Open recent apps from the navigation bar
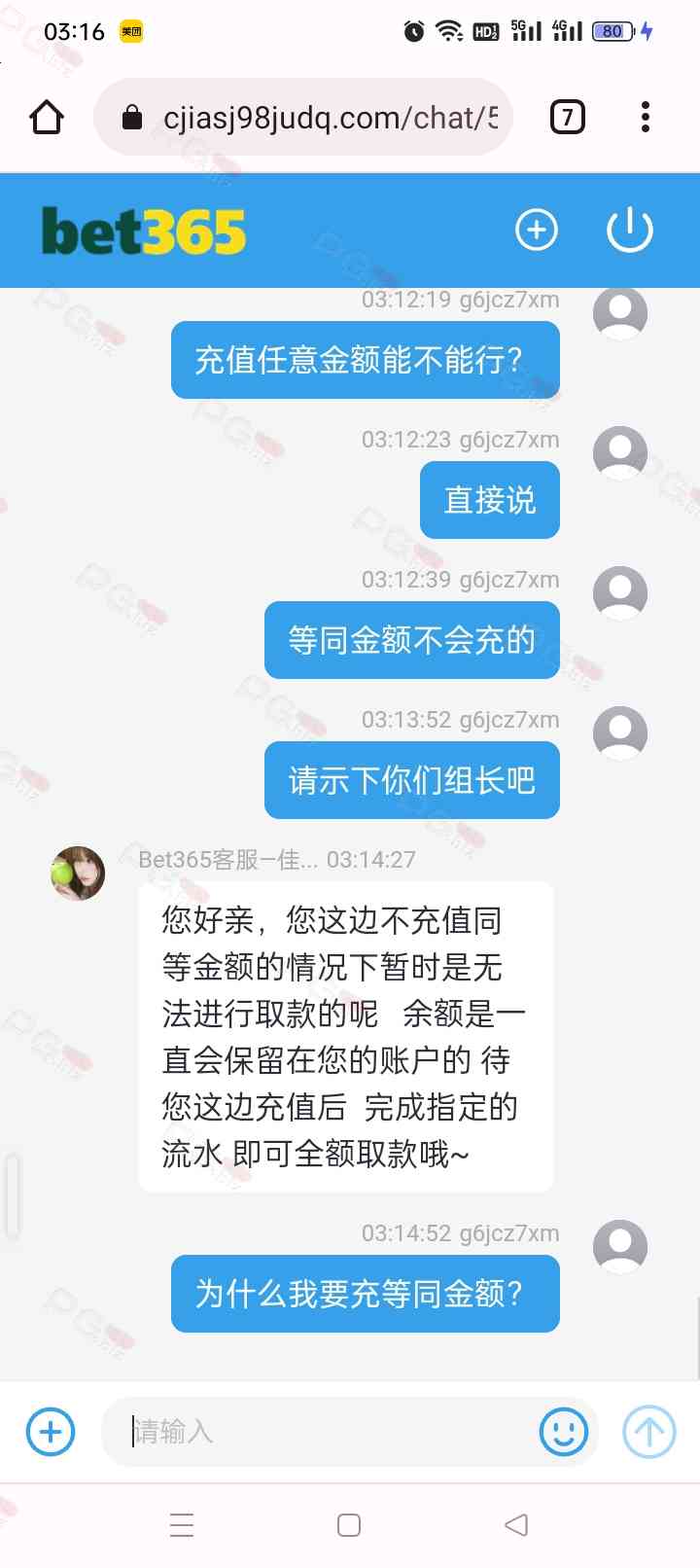700x1568 pixels. coord(182,1525)
